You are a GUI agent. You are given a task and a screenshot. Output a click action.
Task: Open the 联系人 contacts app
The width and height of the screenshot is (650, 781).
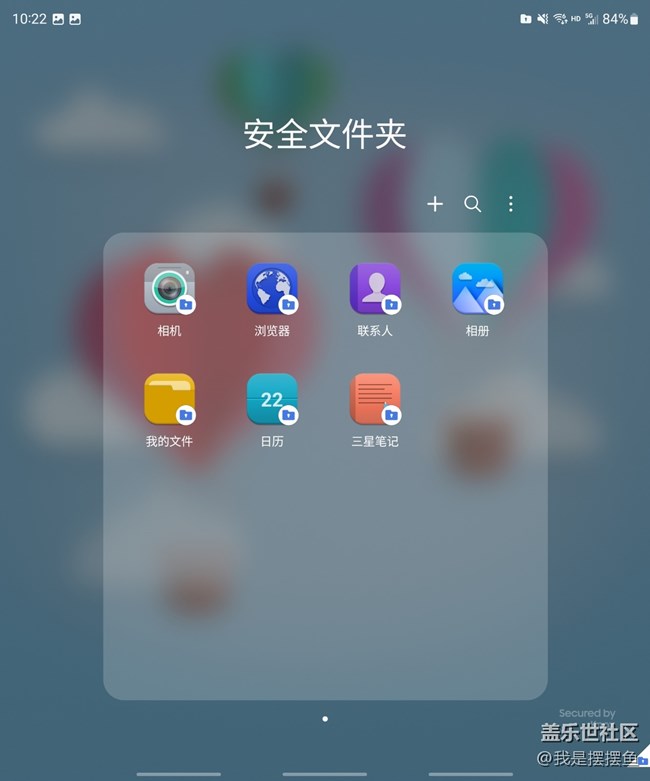point(375,289)
